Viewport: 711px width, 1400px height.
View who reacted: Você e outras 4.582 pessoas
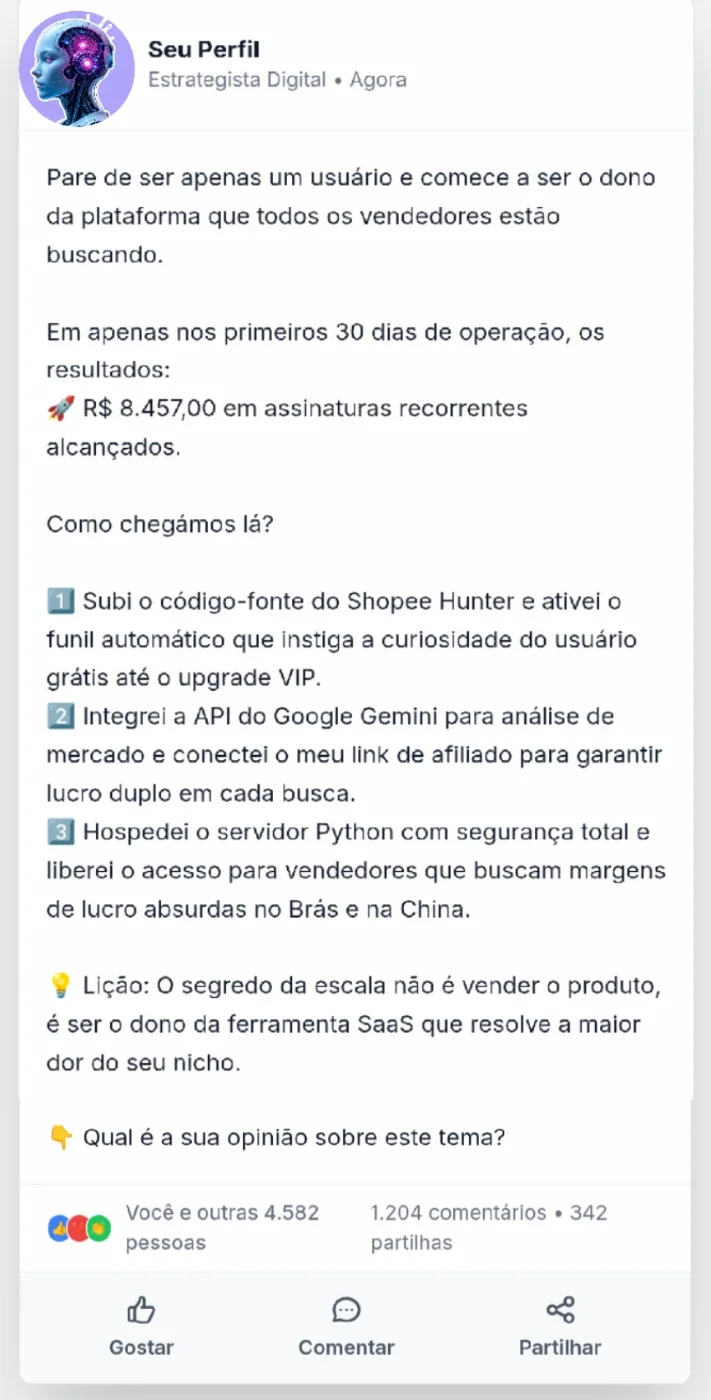pyautogui.click(x=222, y=1228)
